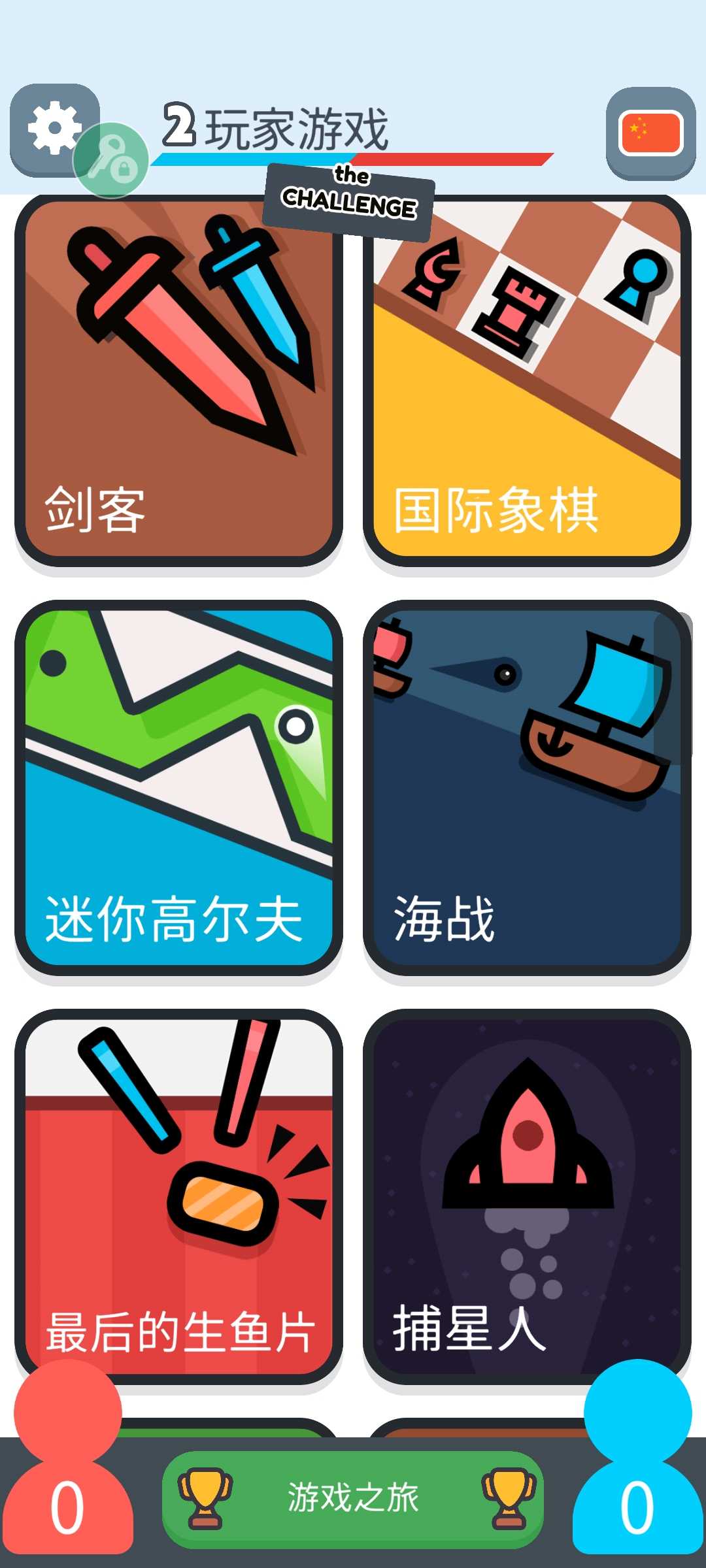Image resolution: width=706 pixels, height=1568 pixels.
Task: Launch the 海战 sea battle game
Action: click(x=527, y=787)
